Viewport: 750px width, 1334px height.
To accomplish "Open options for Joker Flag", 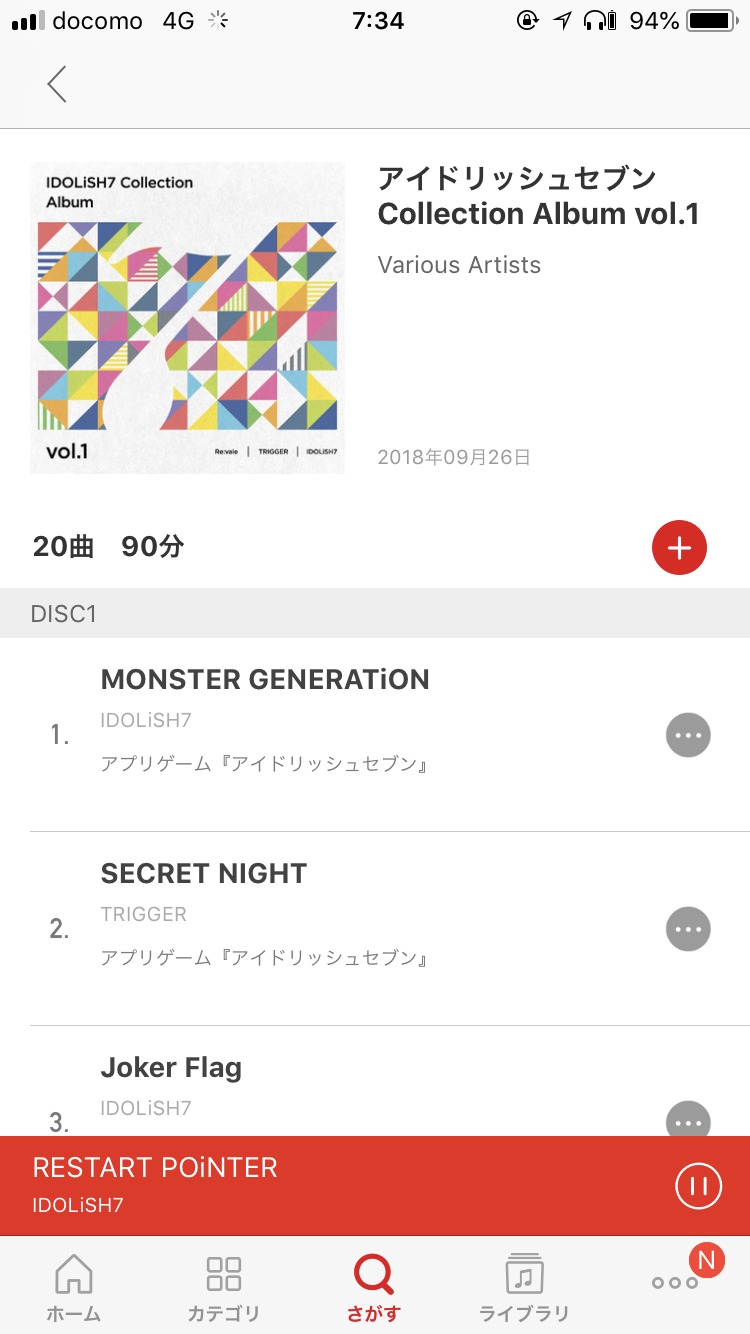I will 688,1120.
